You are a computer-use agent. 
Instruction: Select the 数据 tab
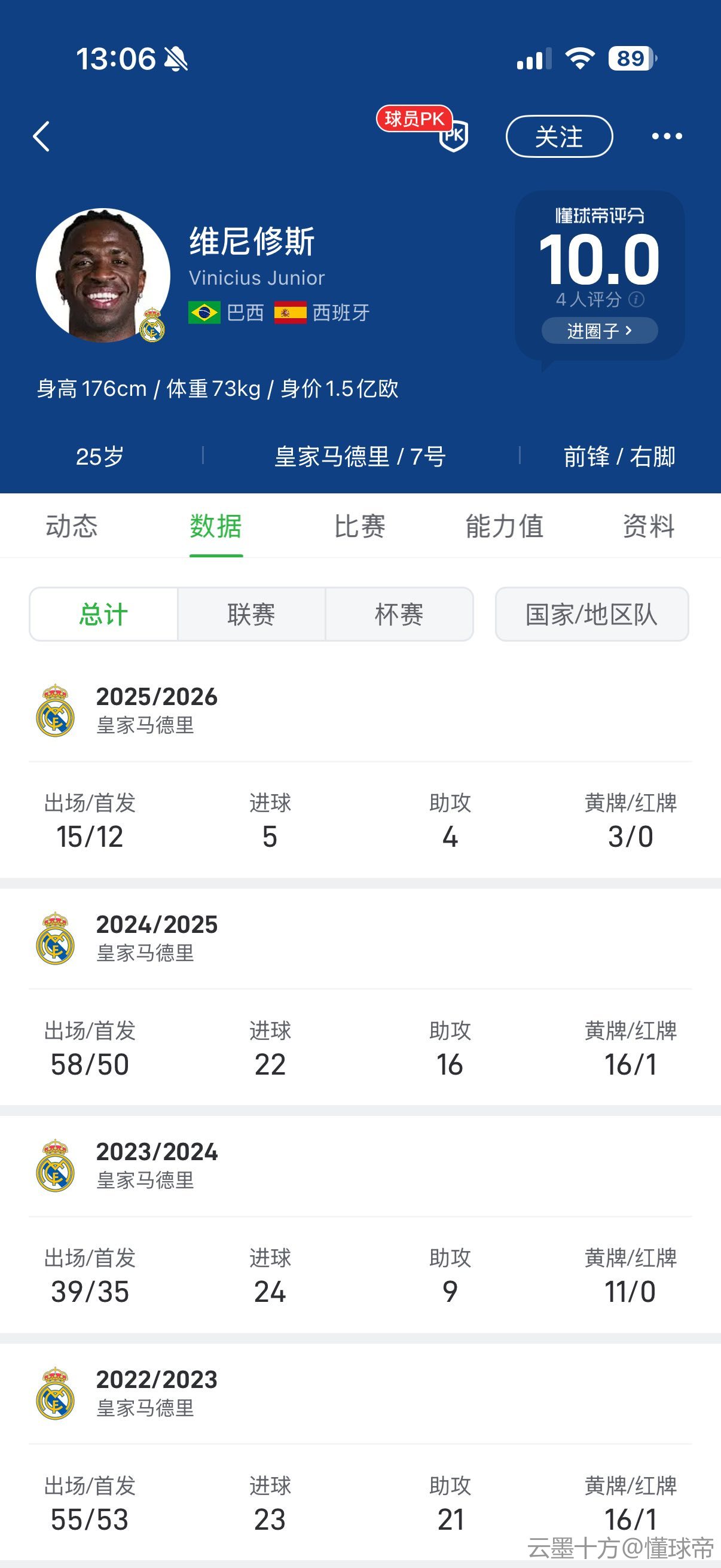point(216,526)
